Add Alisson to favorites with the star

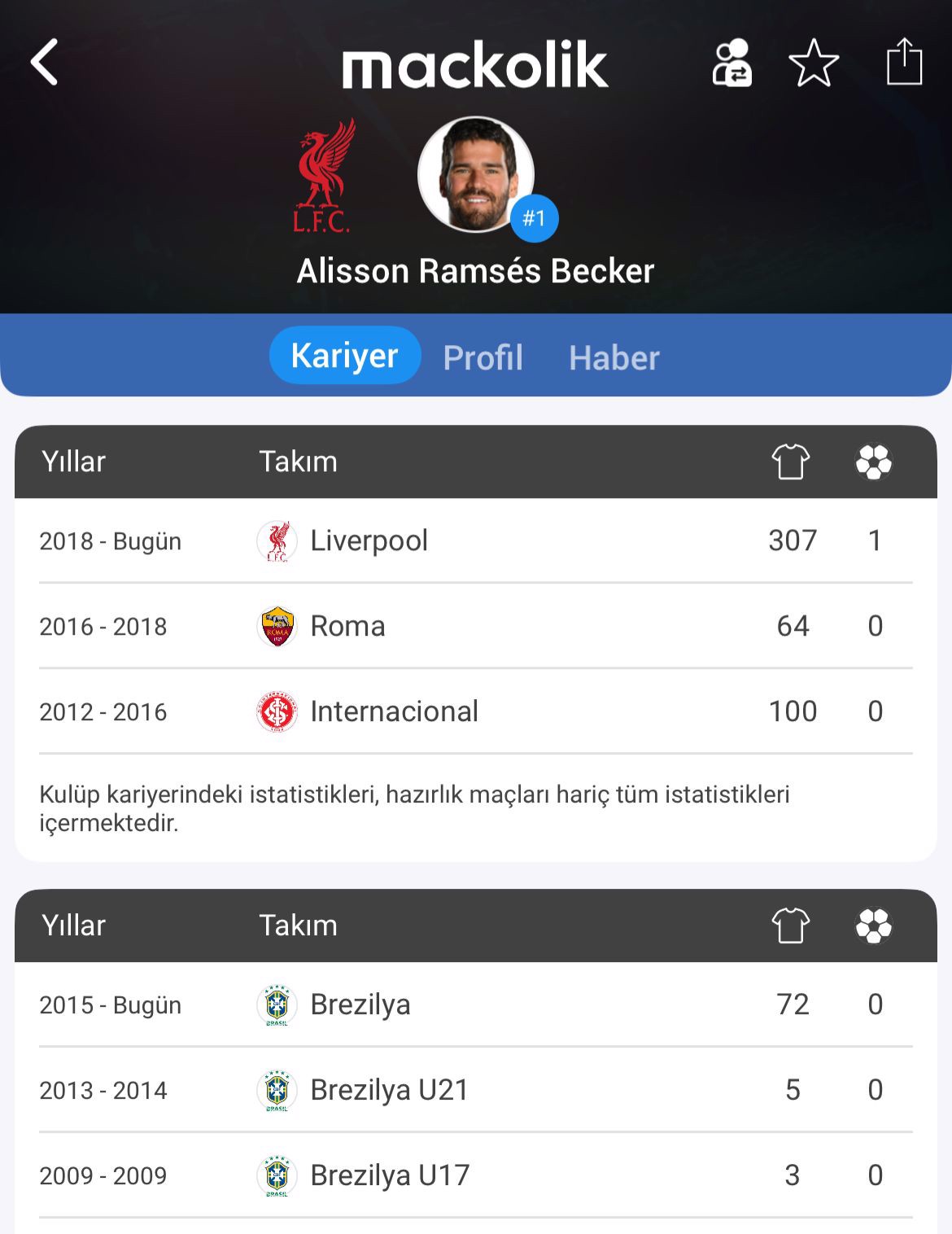[x=814, y=63]
